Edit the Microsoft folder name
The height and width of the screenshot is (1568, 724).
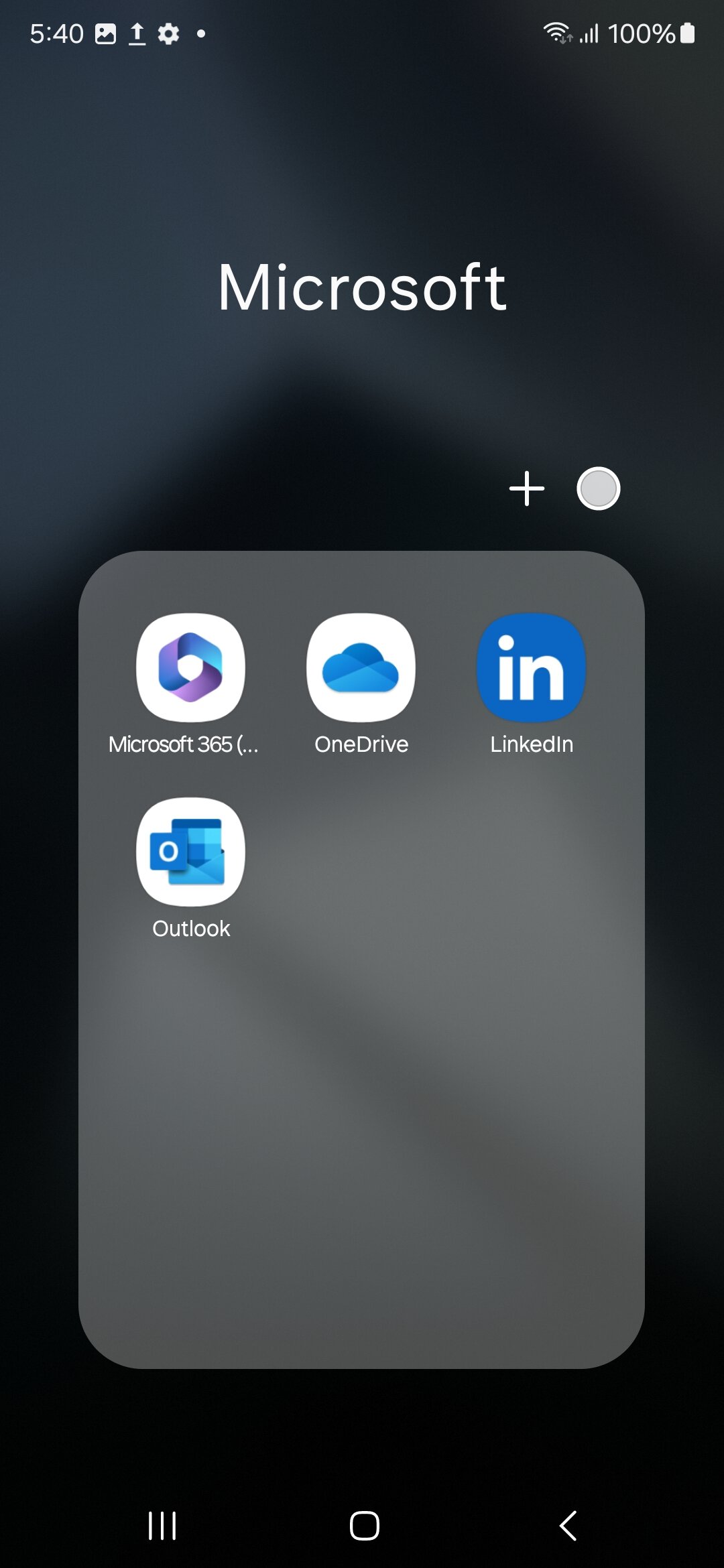(x=362, y=288)
